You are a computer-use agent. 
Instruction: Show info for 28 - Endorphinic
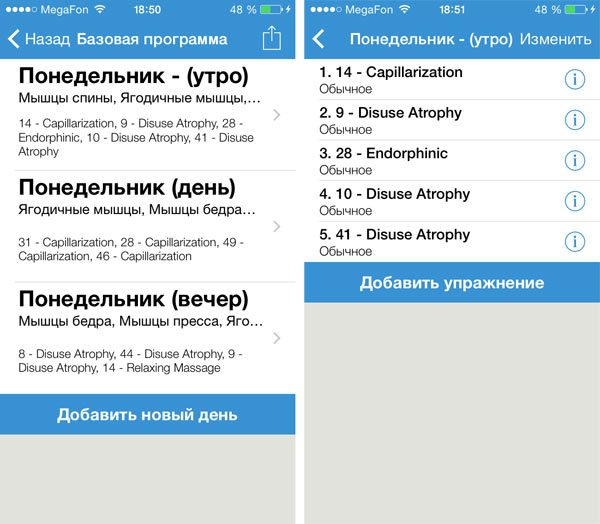575,161
